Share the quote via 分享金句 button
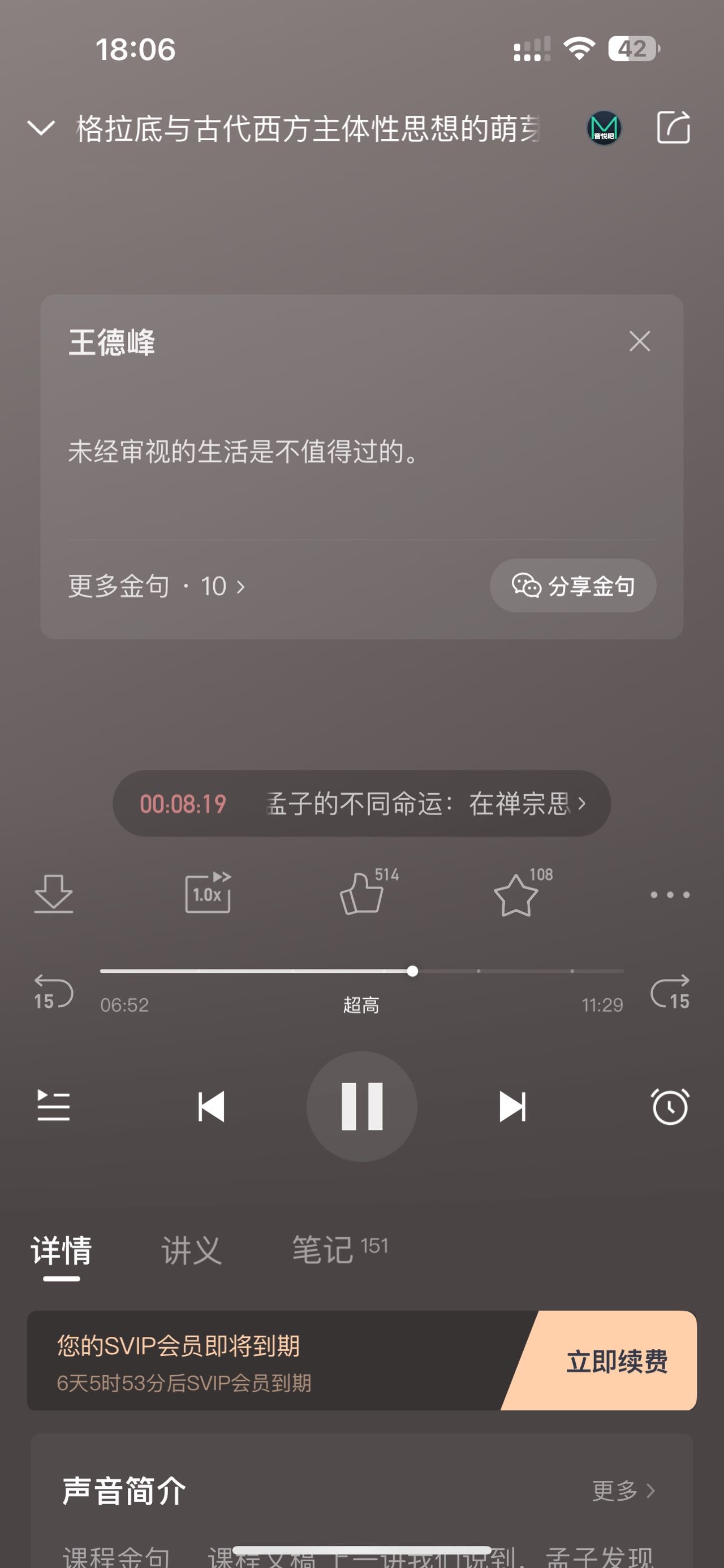Viewport: 724px width, 1568px height. (572, 586)
